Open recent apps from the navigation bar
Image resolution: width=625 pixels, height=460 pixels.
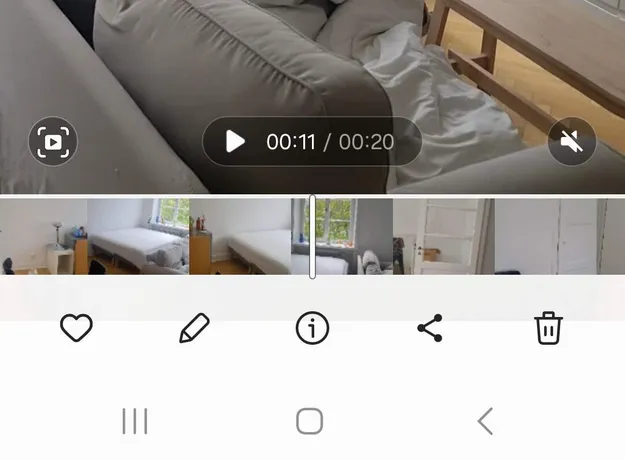(134, 421)
